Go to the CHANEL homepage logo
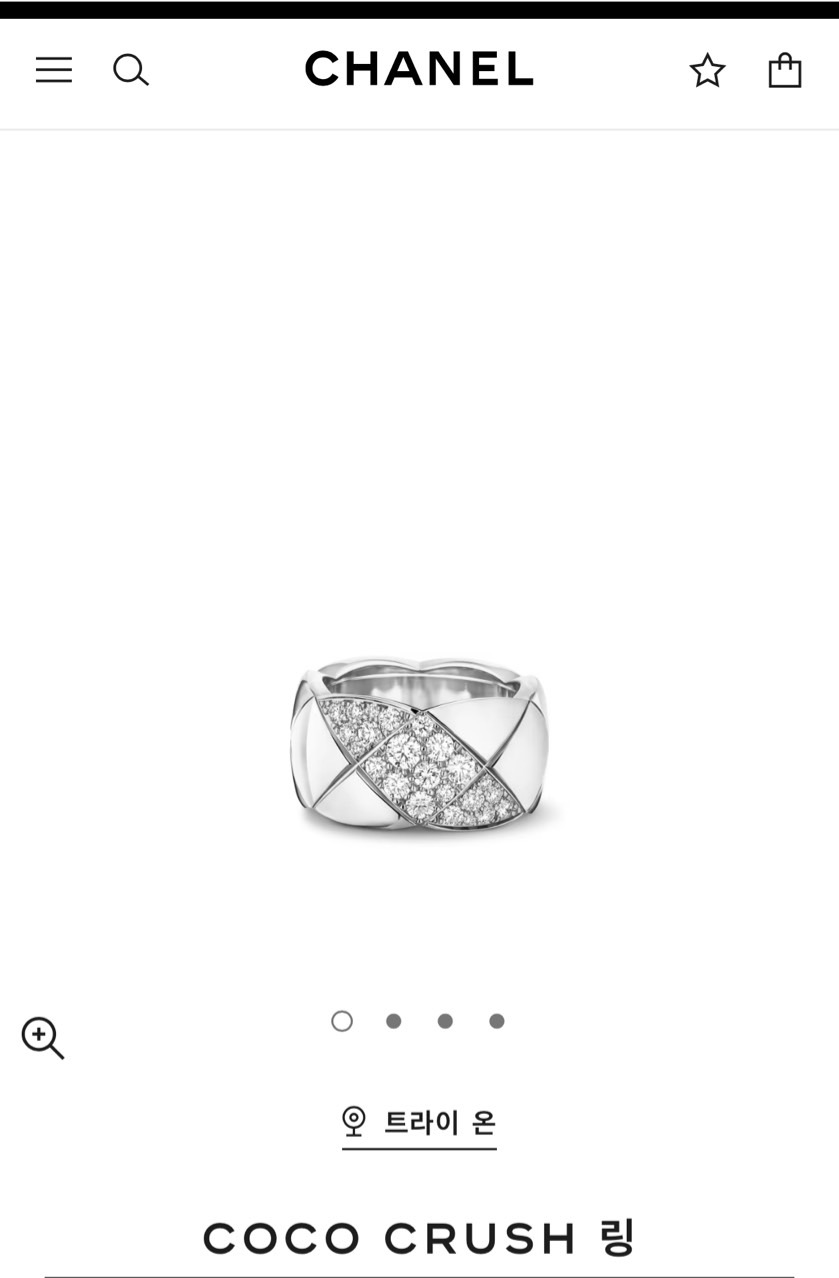The height and width of the screenshot is (1278, 839). click(419, 69)
